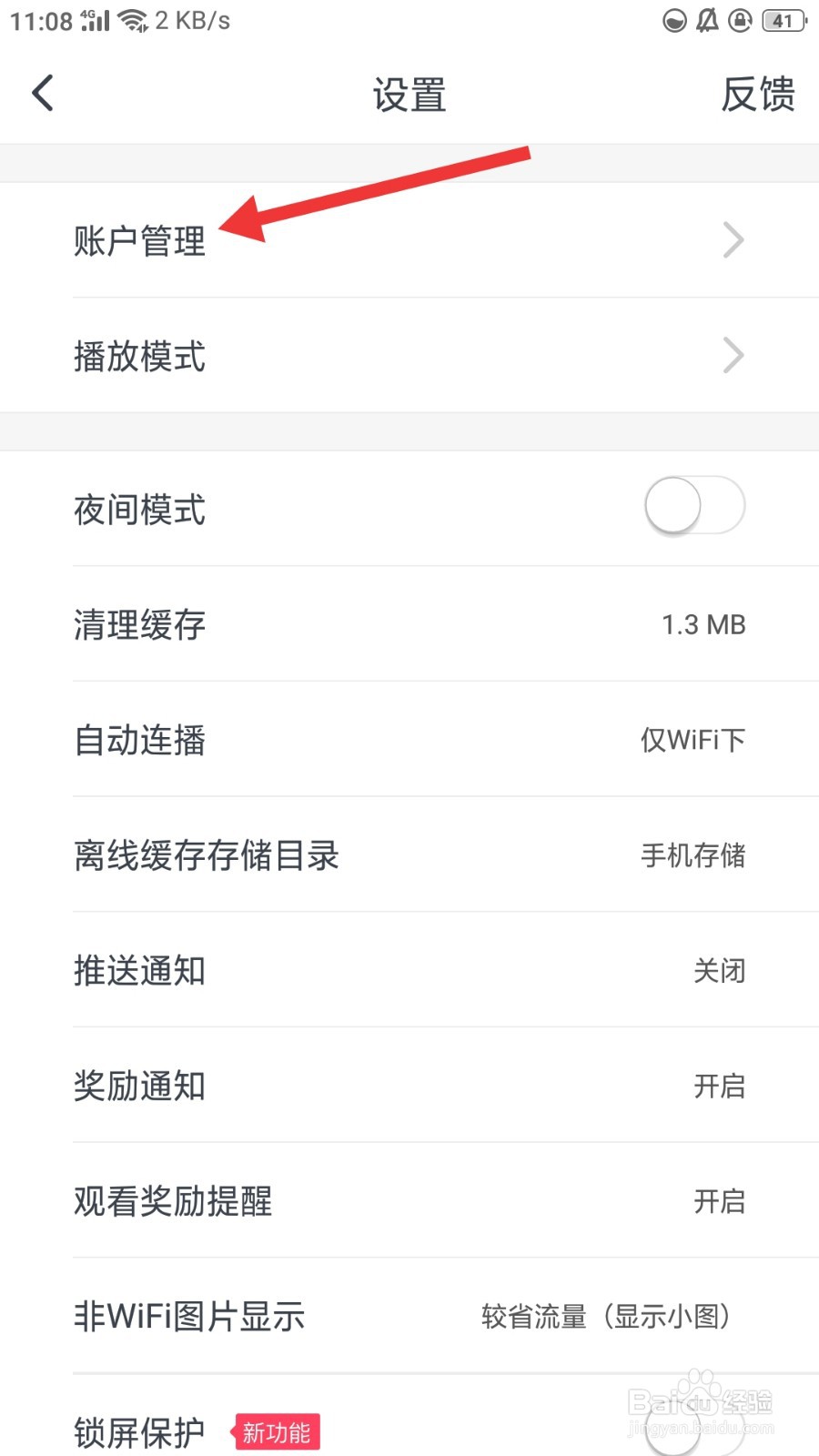Screen dimensions: 819x1456
Task: Open 播放模式 playback mode settings
Action: [409, 356]
